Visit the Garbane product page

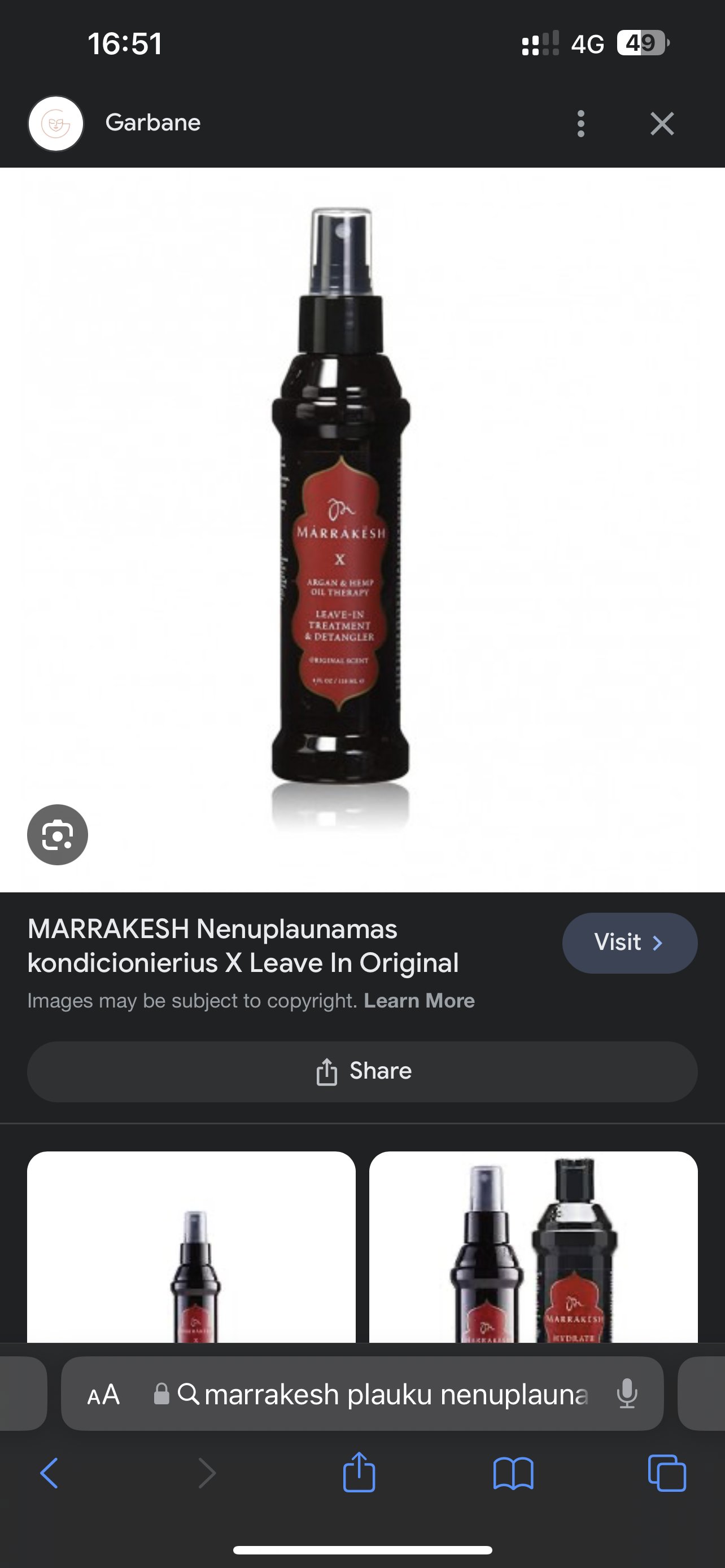630,942
